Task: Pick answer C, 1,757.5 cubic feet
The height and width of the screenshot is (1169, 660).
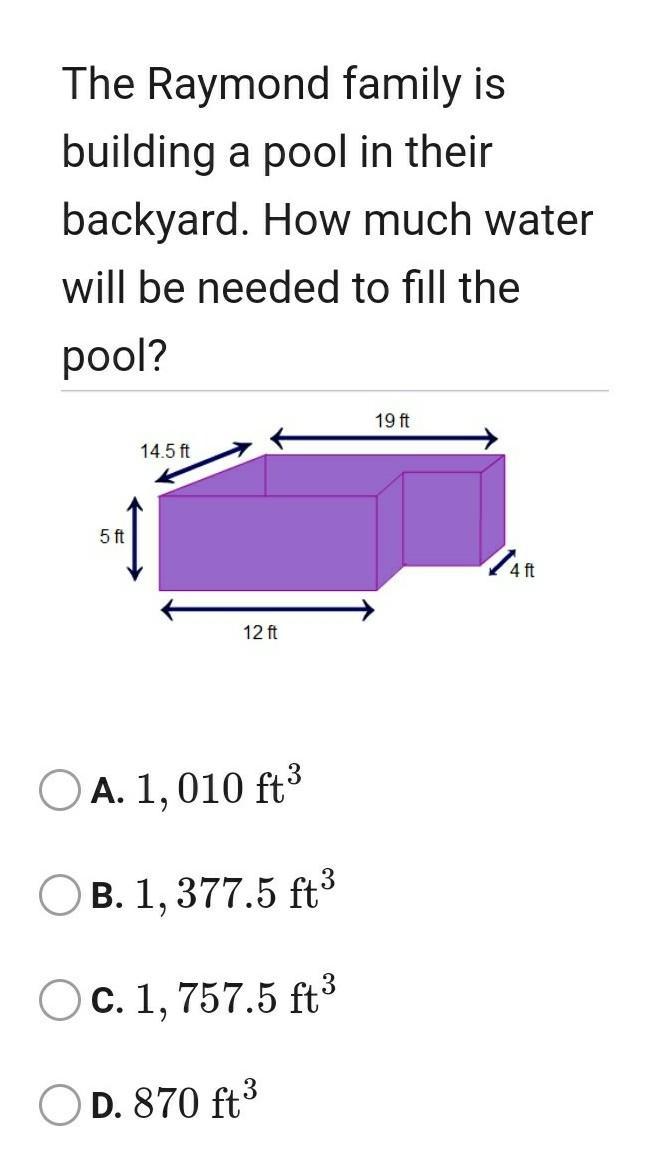Action: [58, 1000]
